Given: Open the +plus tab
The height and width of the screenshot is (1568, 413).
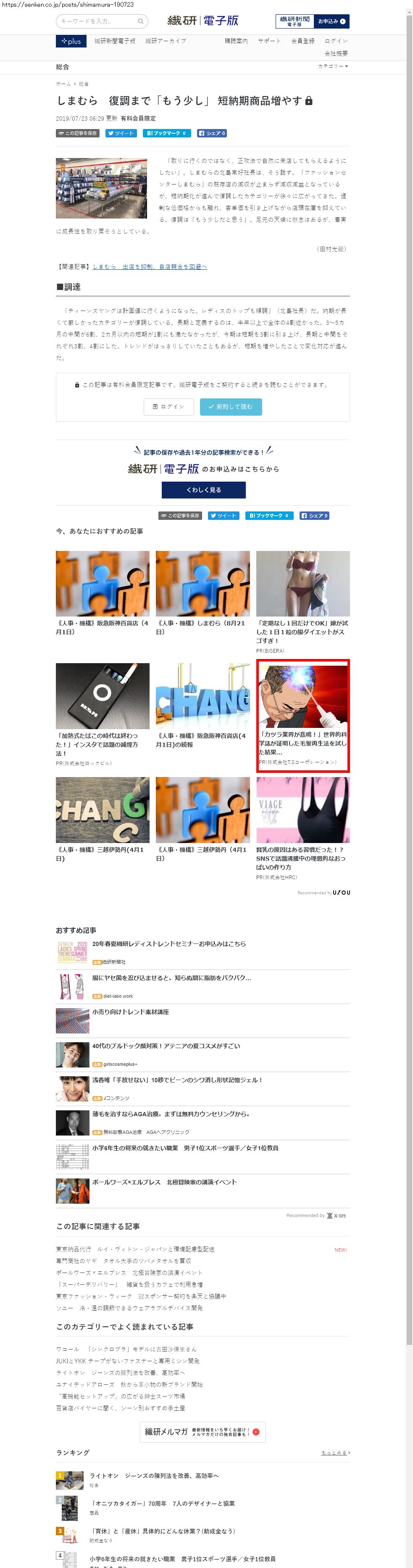Looking at the screenshot, I should (71, 41).
